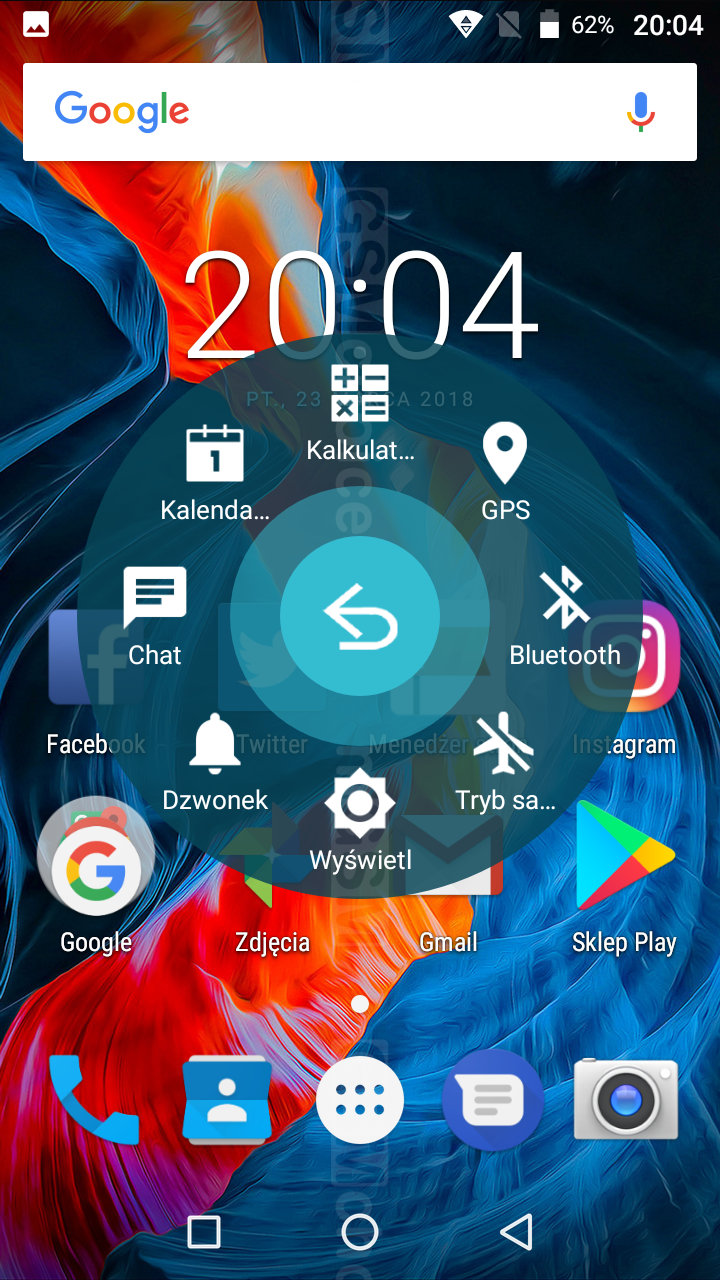
Task: Toggle GPS in the circular menu
Action: [506, 472]
